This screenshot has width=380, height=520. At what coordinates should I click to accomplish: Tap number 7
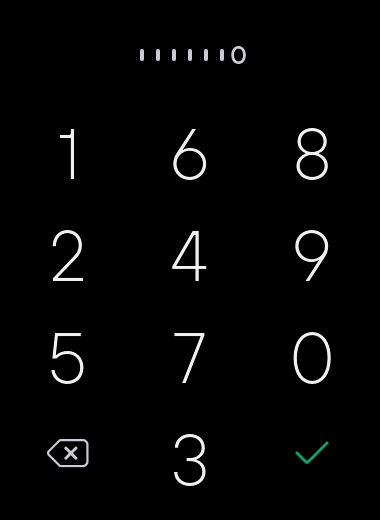tap(190, 358)
